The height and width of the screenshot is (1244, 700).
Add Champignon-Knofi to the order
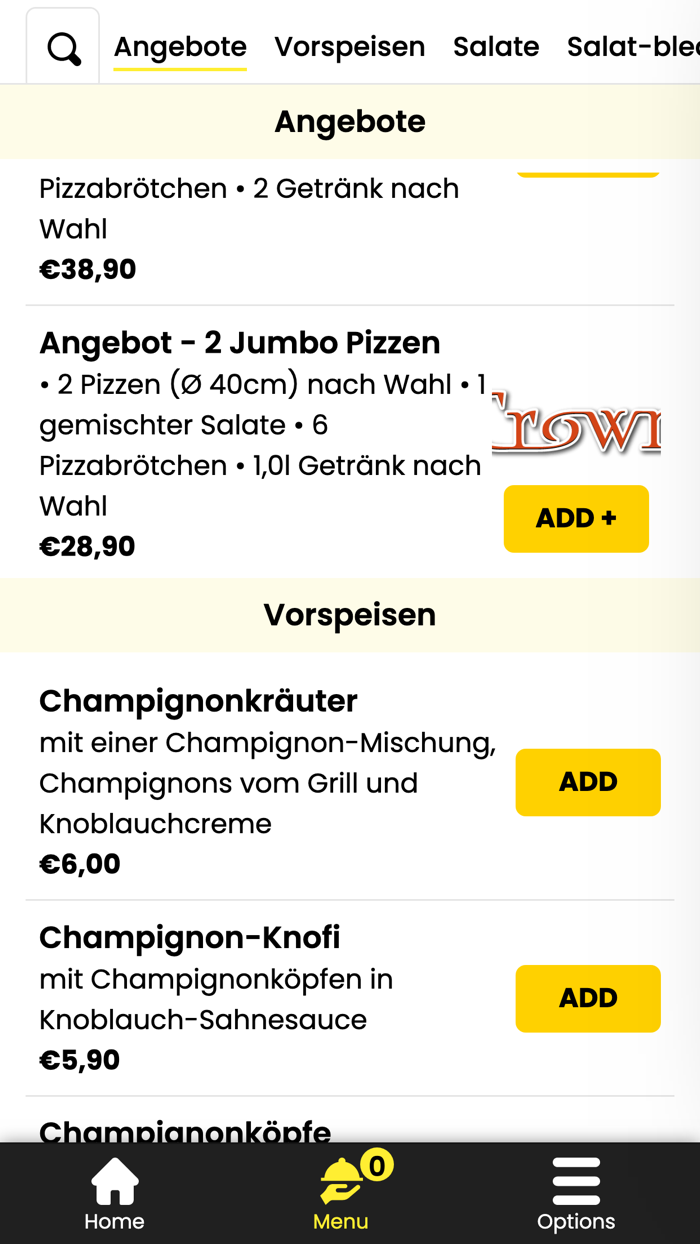point(588,998)
